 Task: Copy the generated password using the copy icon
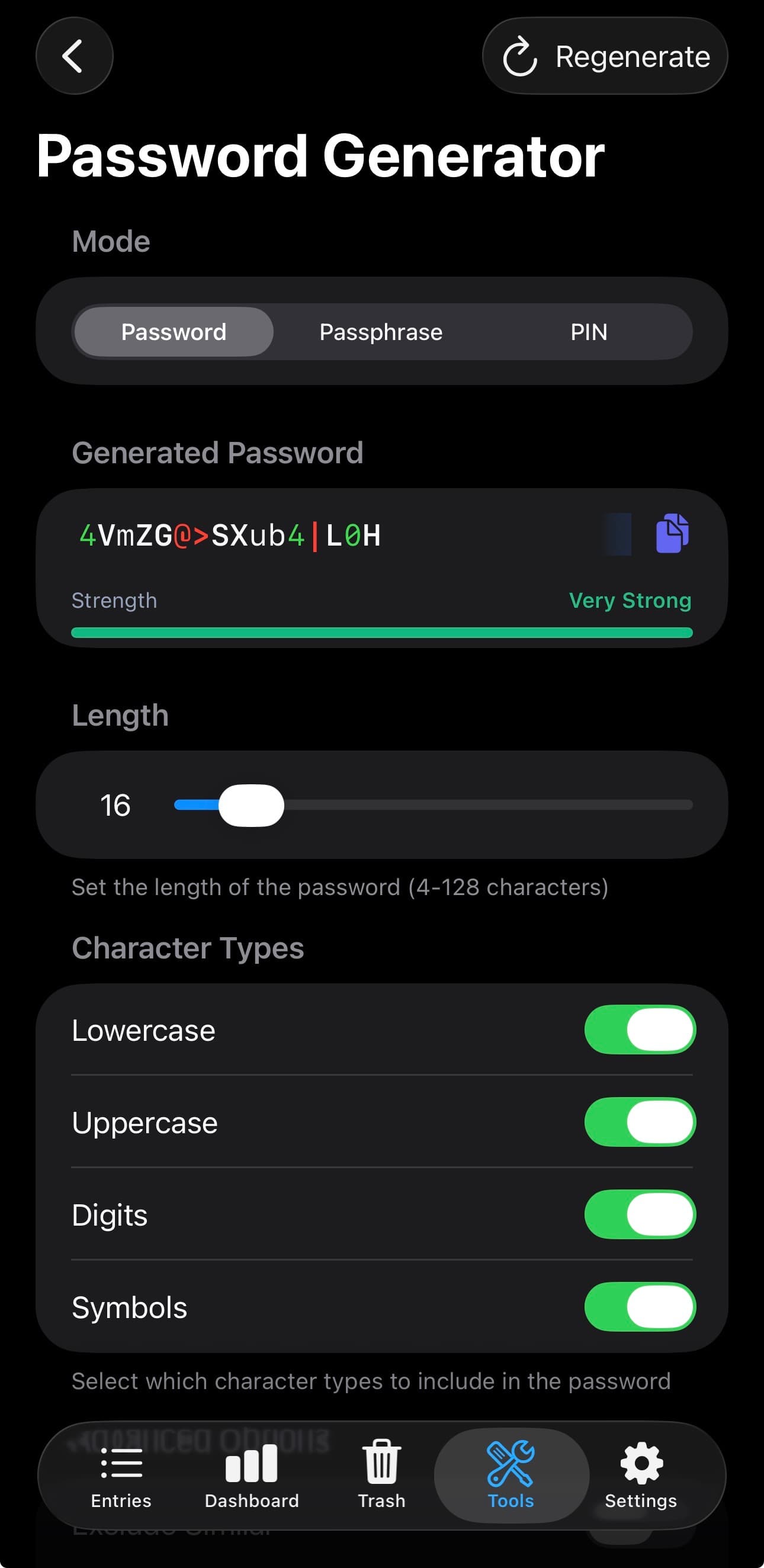click(672, 534)
